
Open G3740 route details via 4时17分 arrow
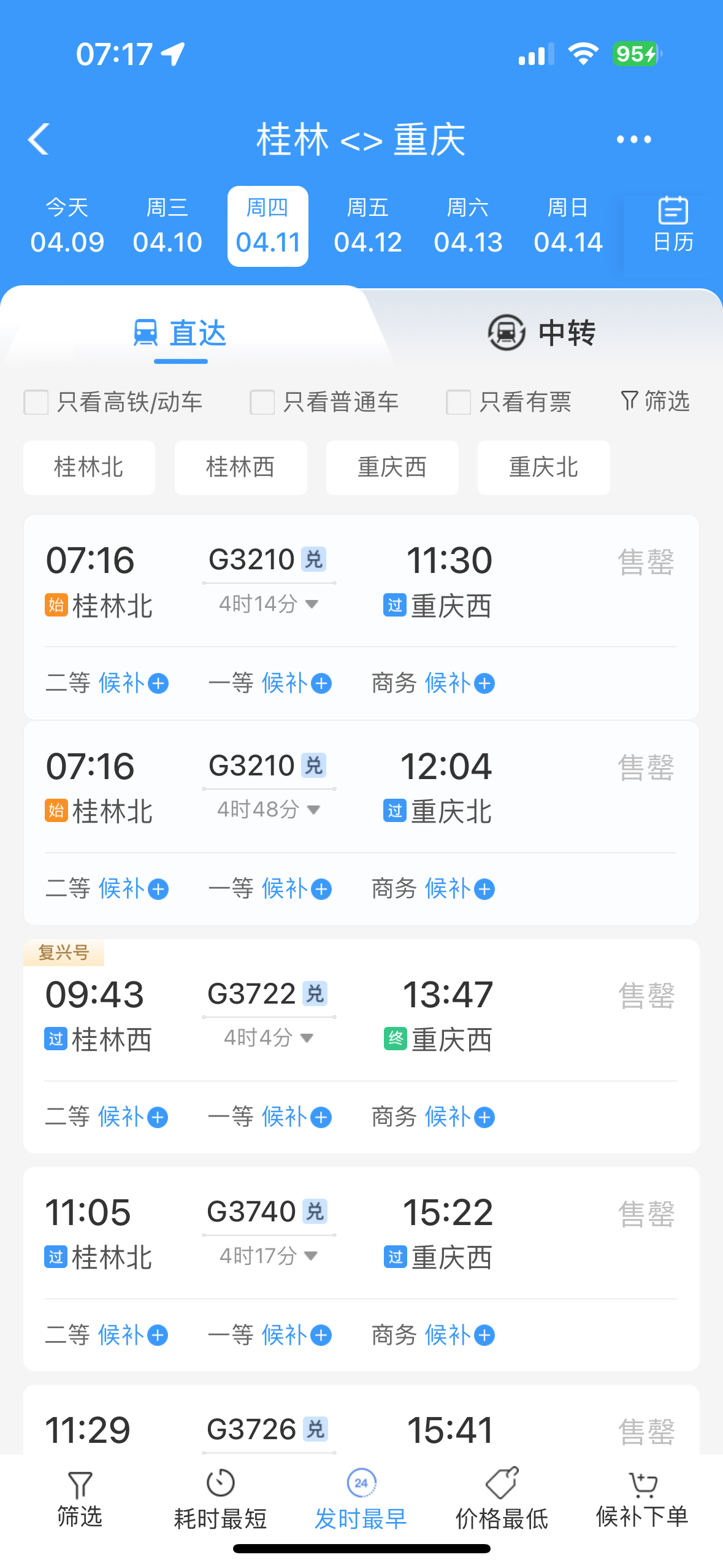312,1256
